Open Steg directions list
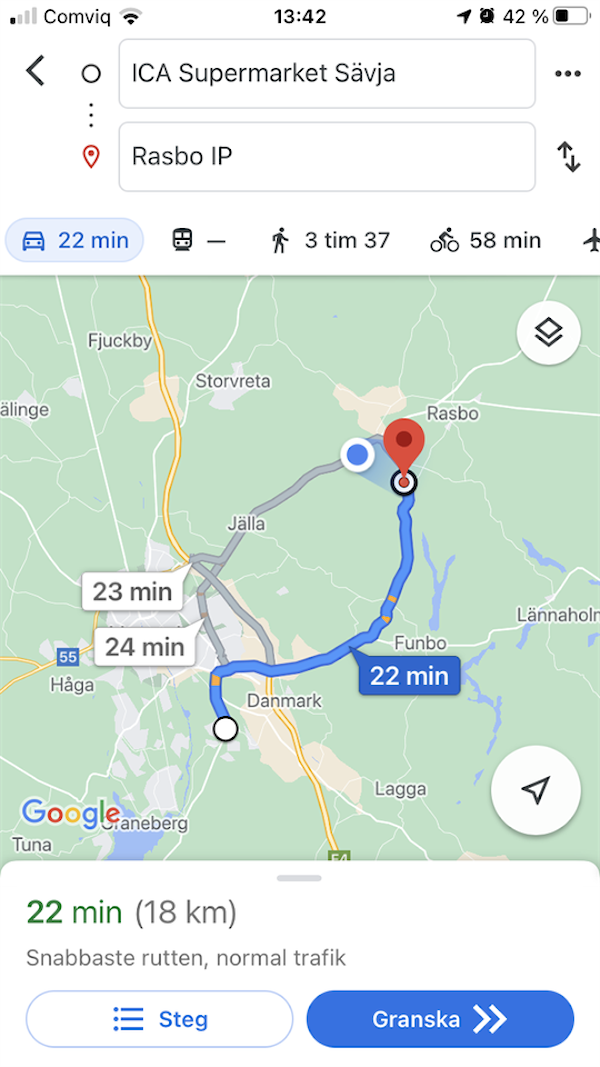The image size is (600, 1067). [x=160, y=1019]
